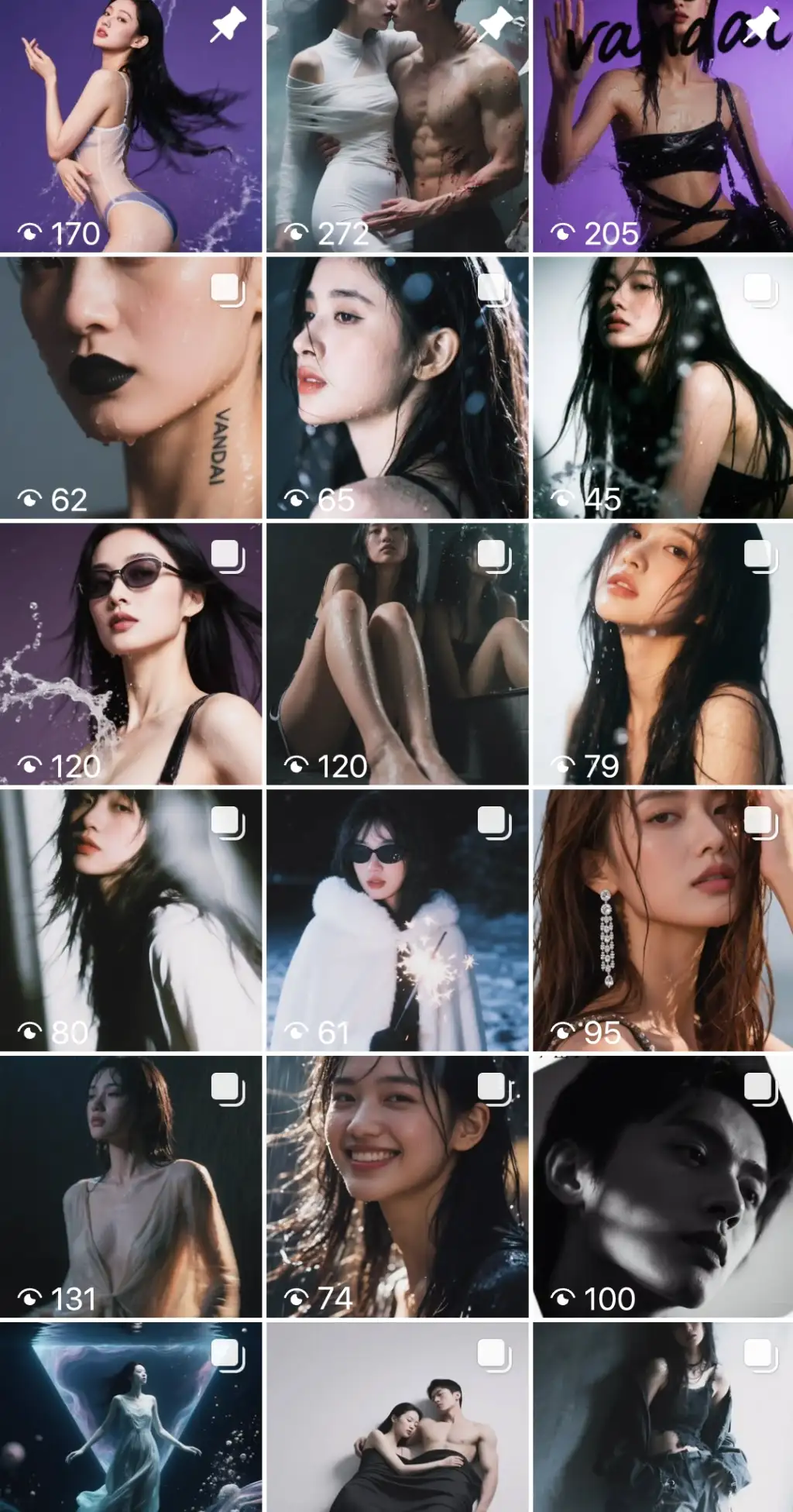This screenshot has width=793, height=1512.
Task: Open the dark denim outfit post
Action: 663,1417
